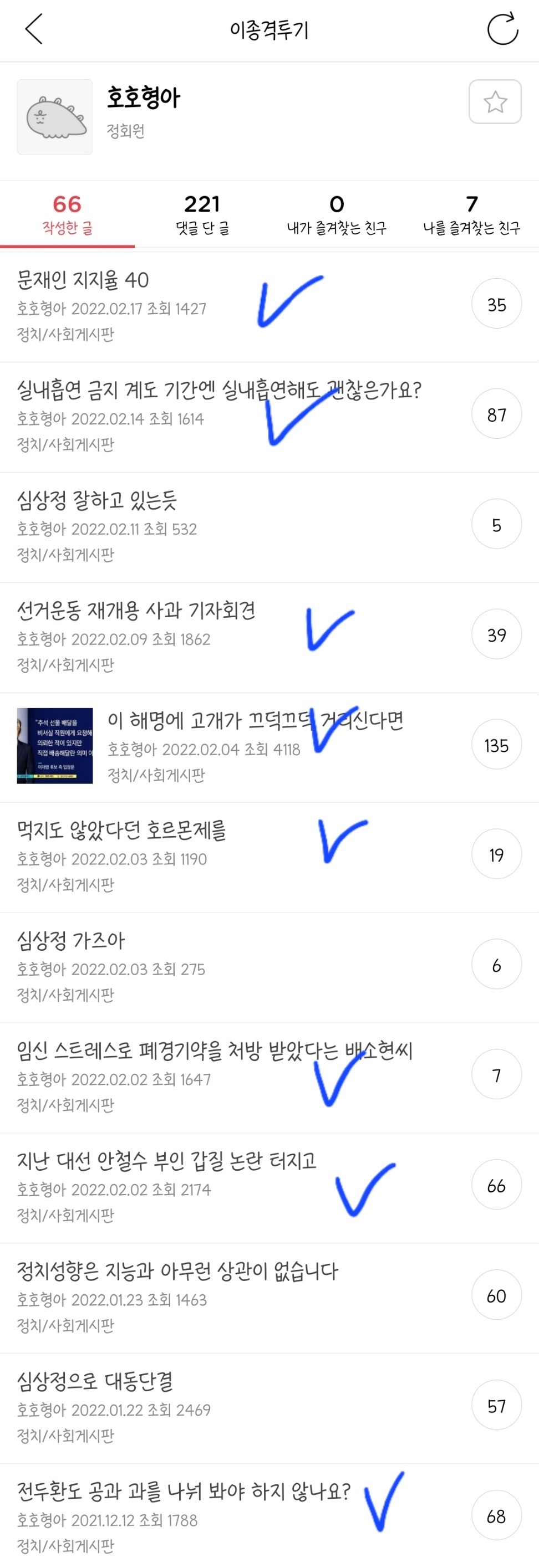The height and width of the screenshot is (1568, 539).
Task: Open 정치성향은 지능과 아무런 상관이 없습니다
Action: pyautogui.click(x=269, y=1298)
